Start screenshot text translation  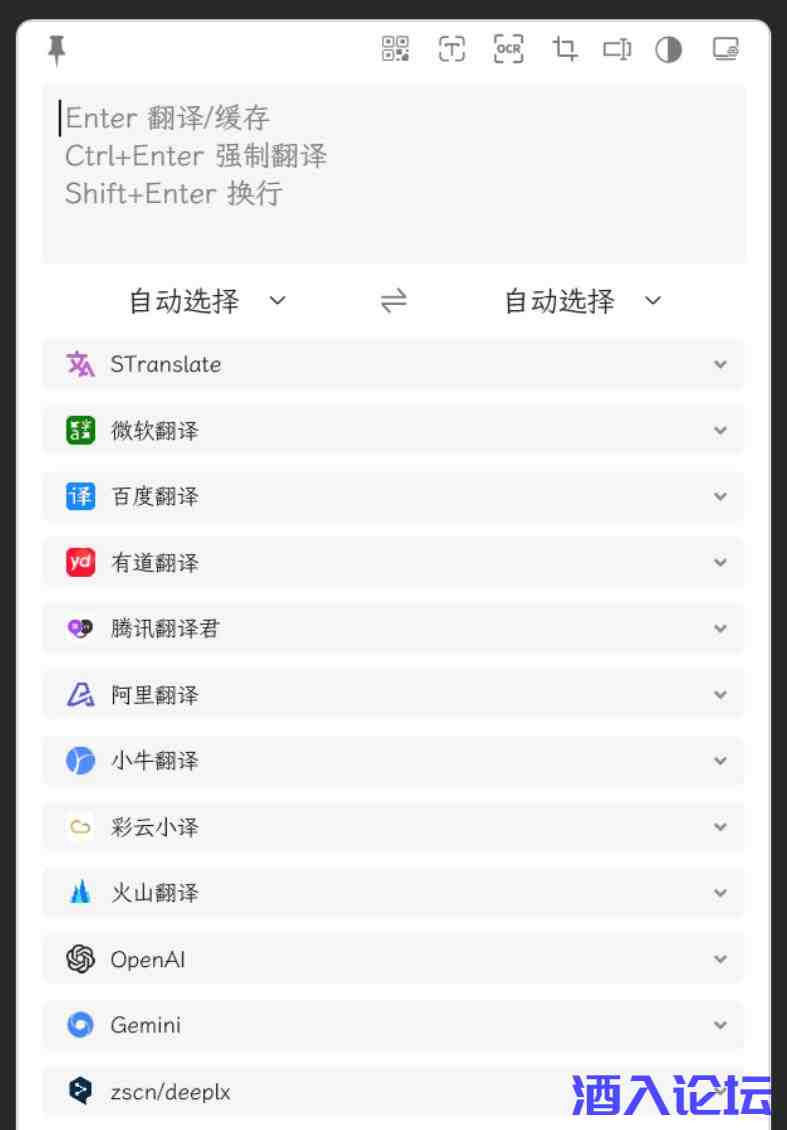coord(452,49)
